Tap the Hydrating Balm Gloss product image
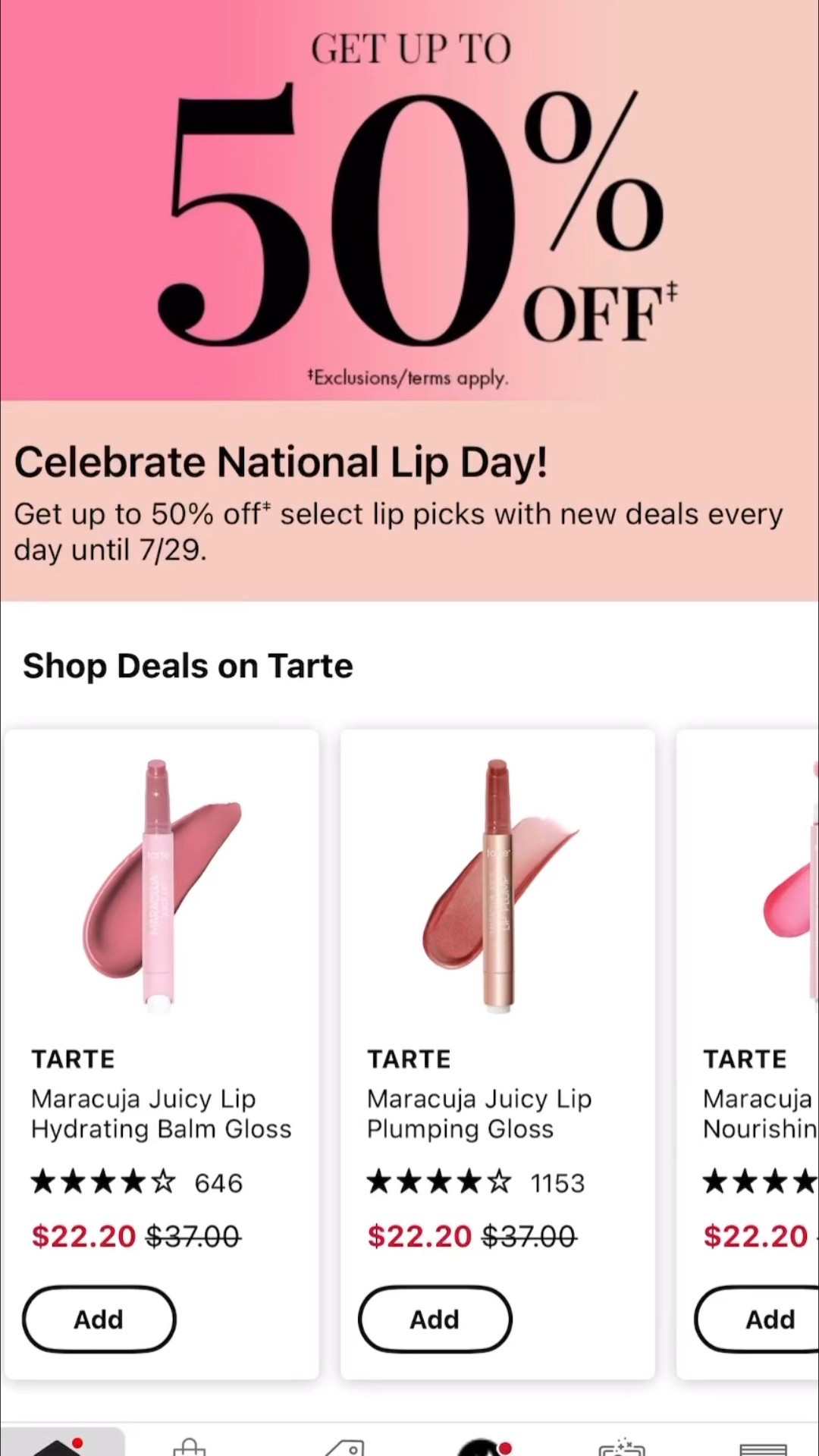819x1456 pixels. [x=162, y=880]
